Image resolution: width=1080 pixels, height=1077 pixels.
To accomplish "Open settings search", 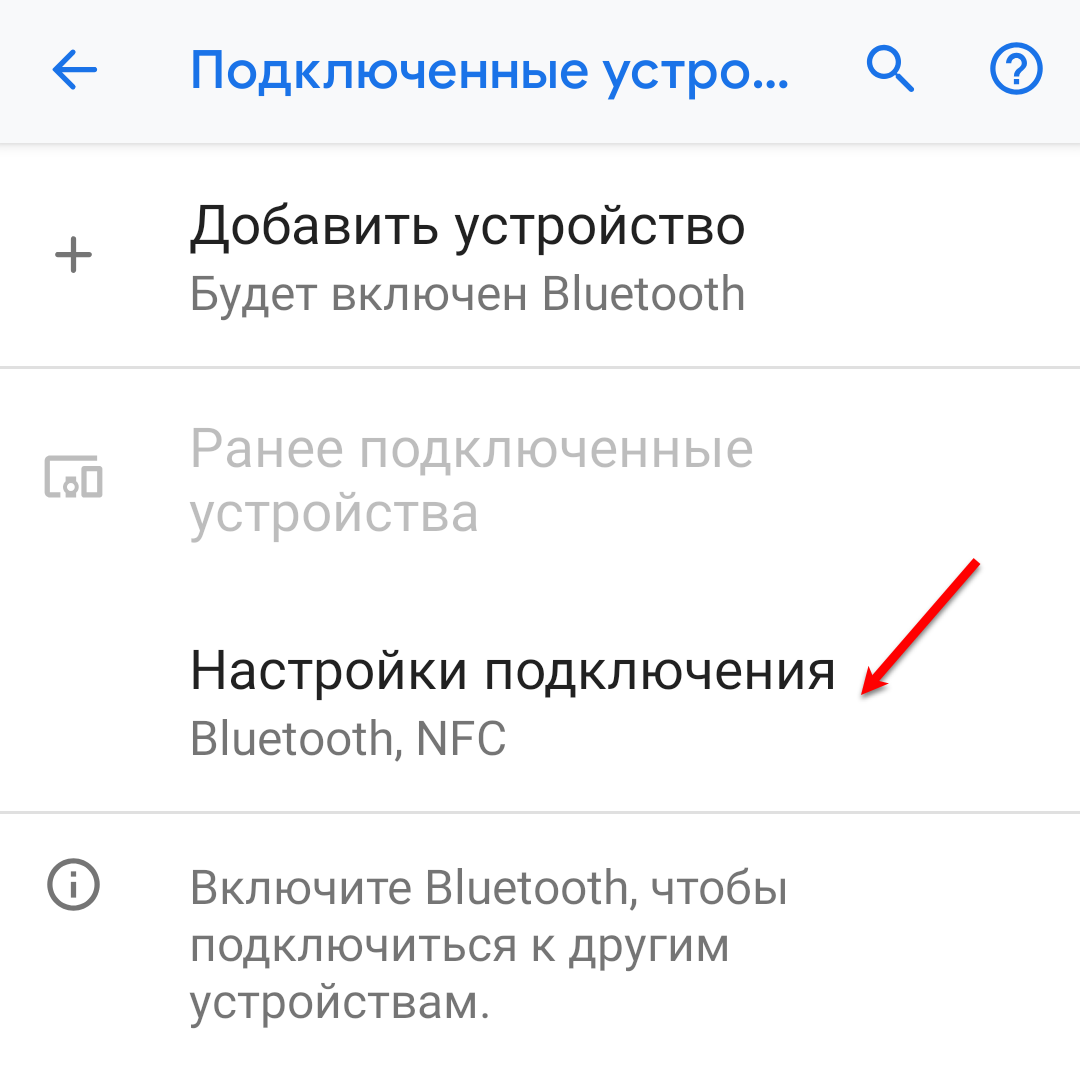I will (889, 71).
